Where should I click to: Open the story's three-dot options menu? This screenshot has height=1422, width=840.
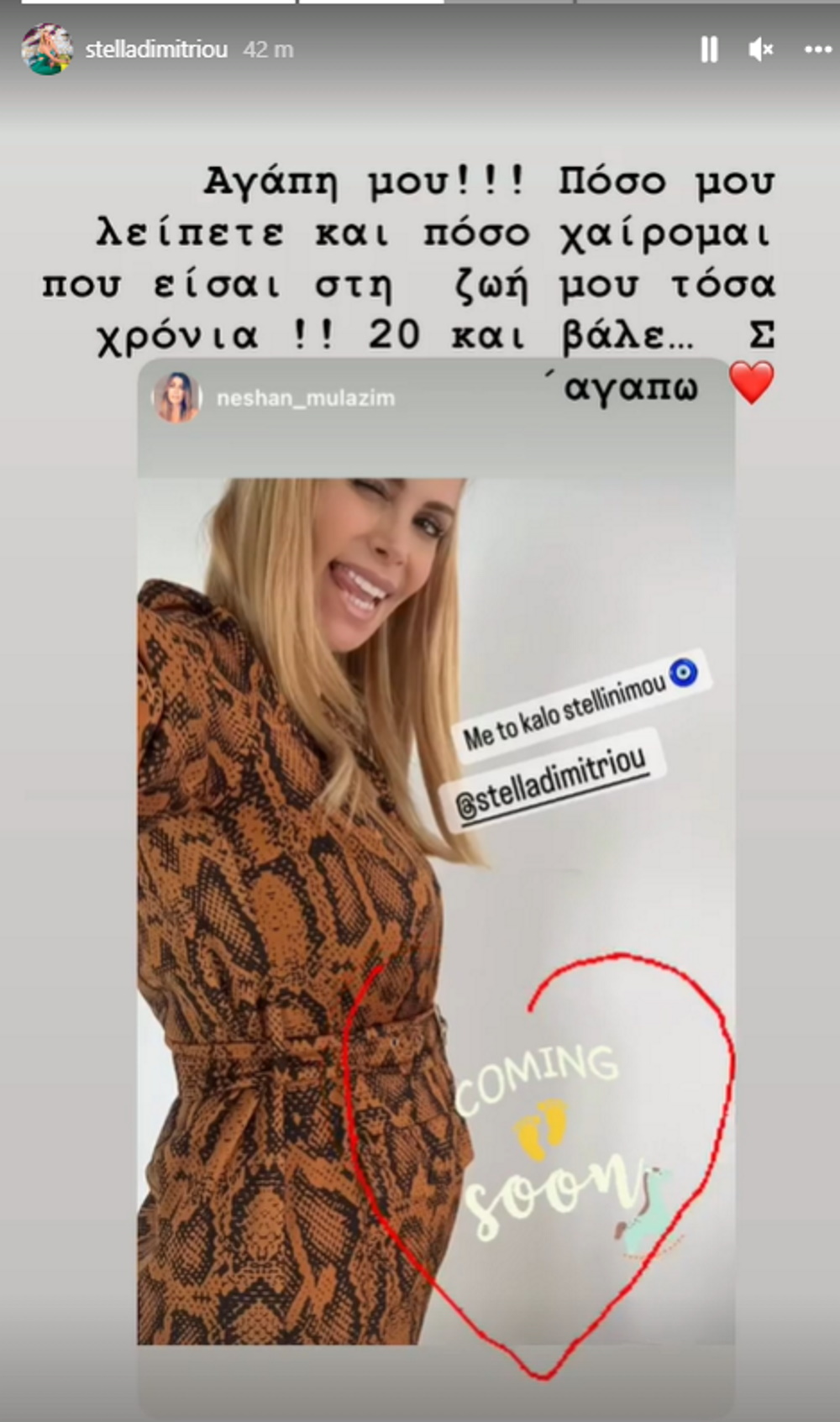coord(817,50)
